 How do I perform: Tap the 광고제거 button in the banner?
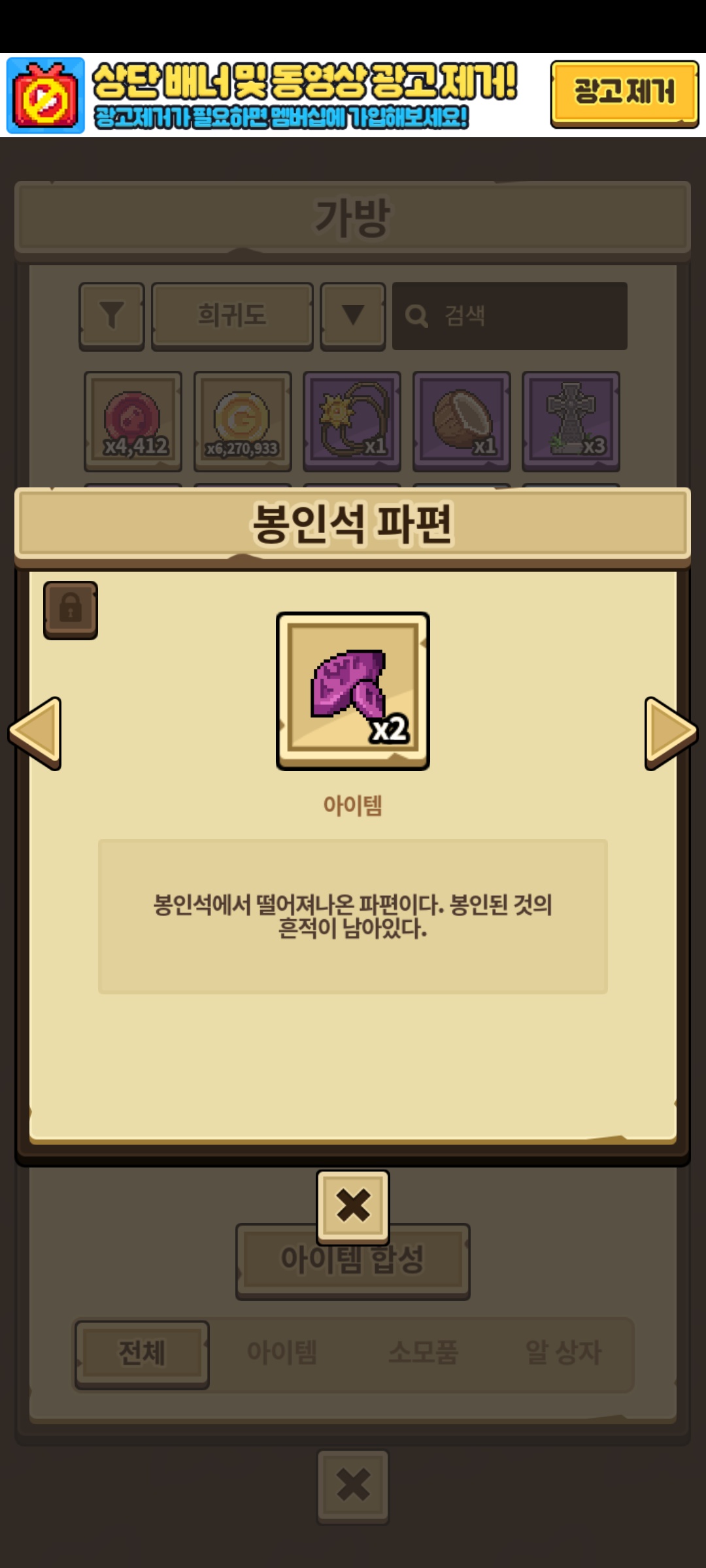[x=624, y=93]
